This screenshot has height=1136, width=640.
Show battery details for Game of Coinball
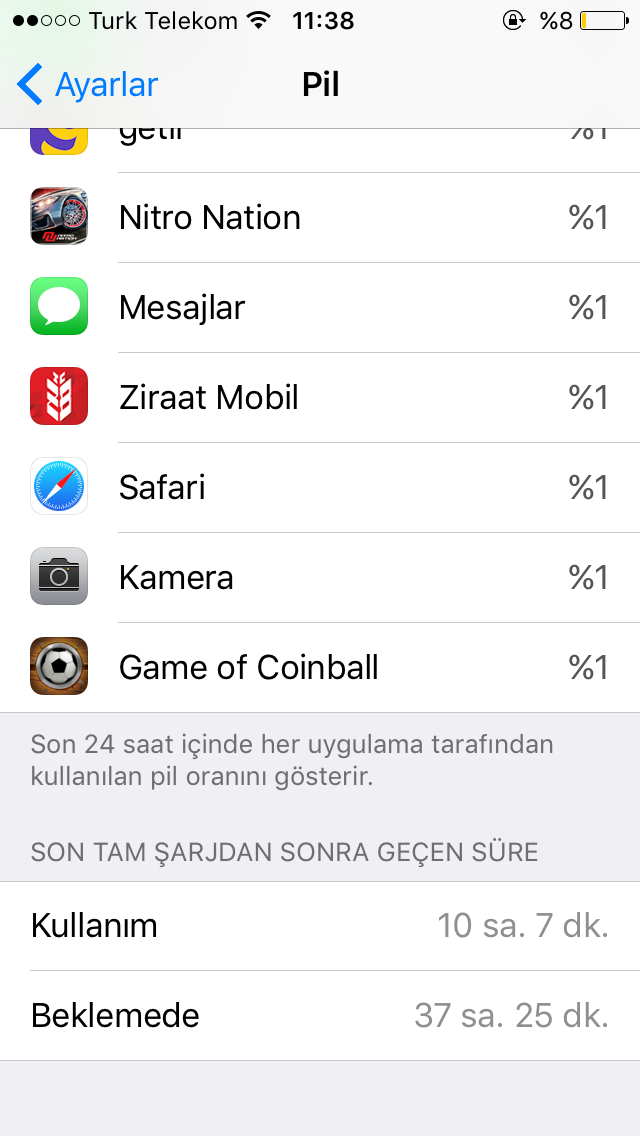(x=320, y=668)
